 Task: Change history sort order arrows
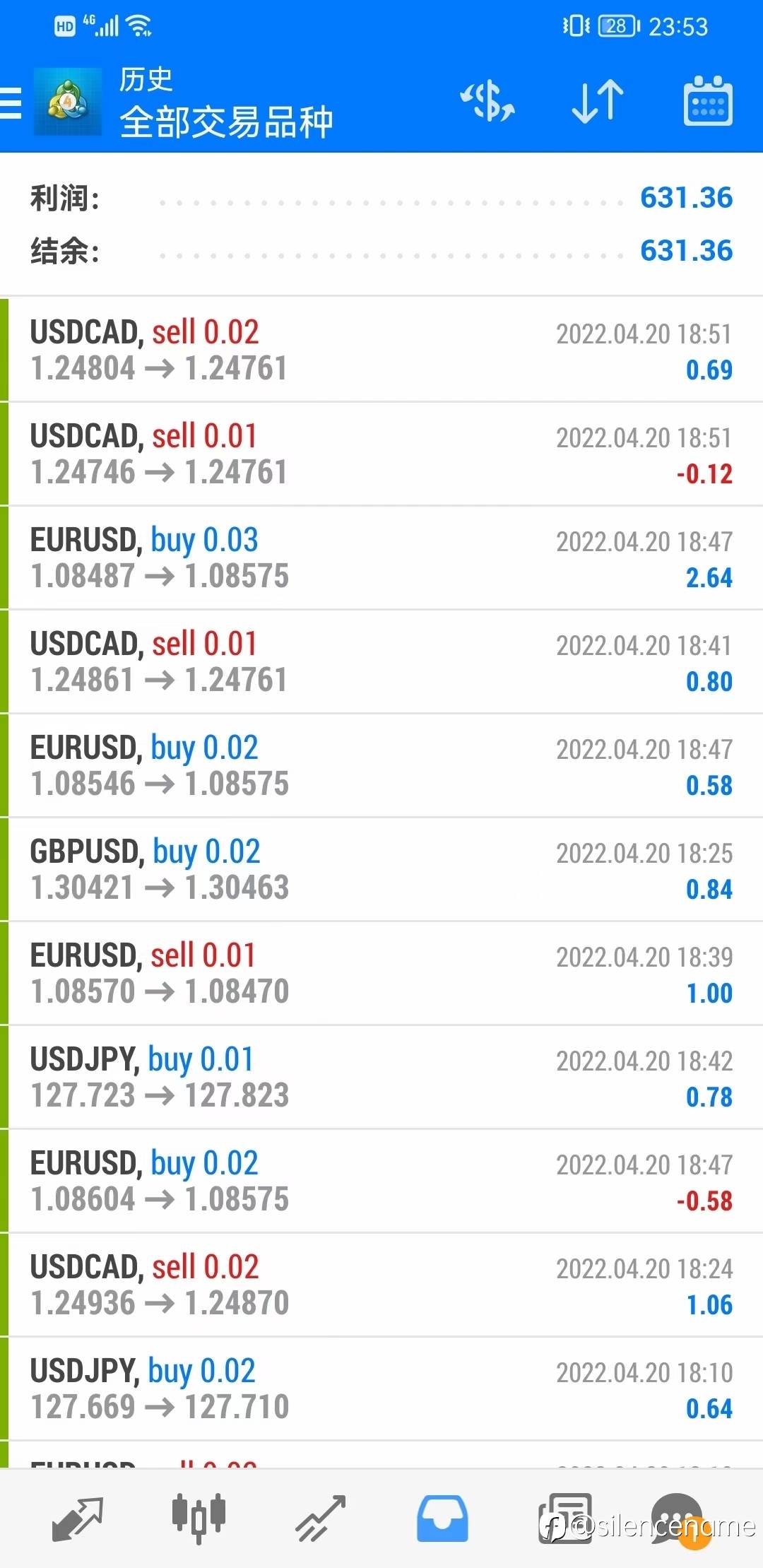pyautogui.click(x=598, y=101)
